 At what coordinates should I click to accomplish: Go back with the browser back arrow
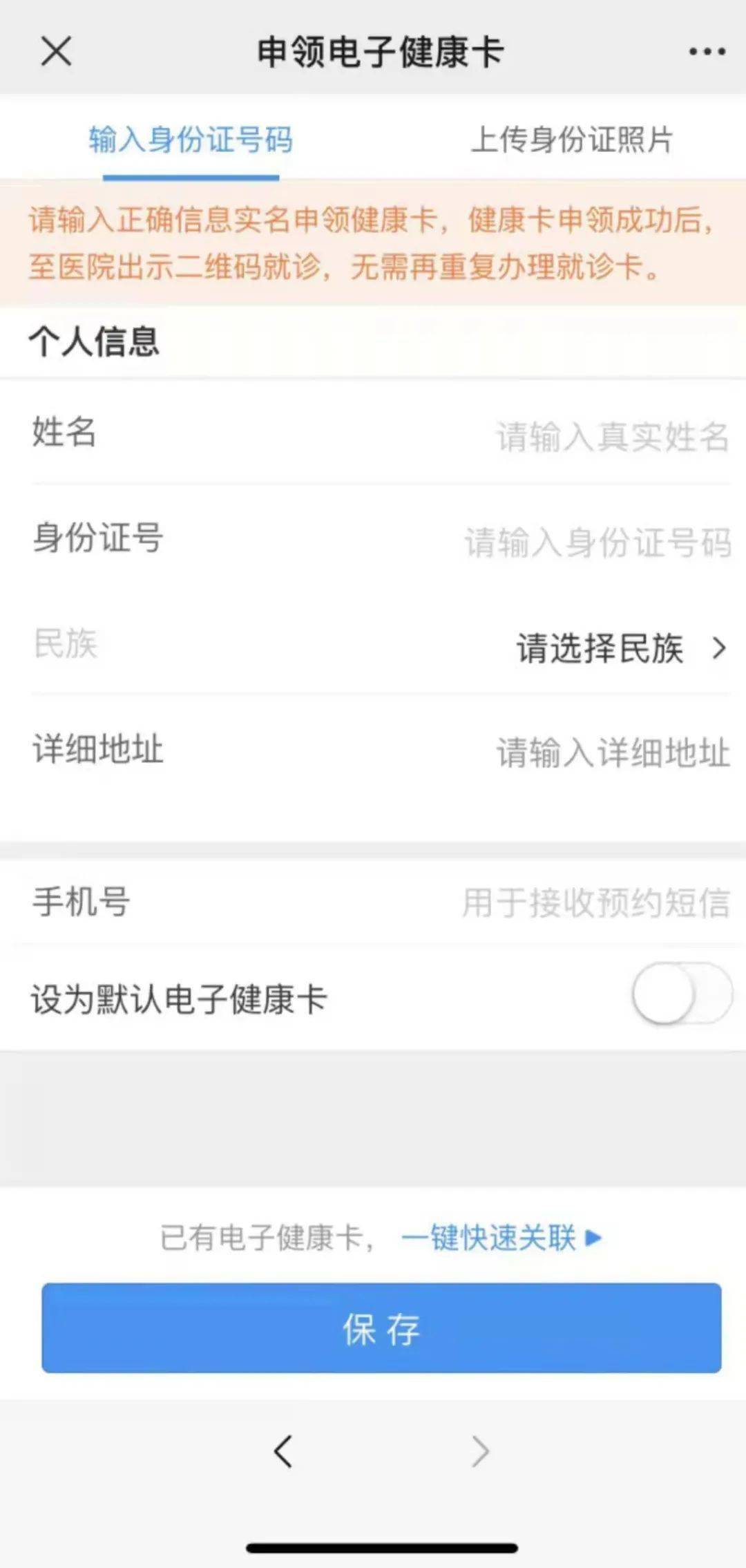click(x=283, y=1451)
